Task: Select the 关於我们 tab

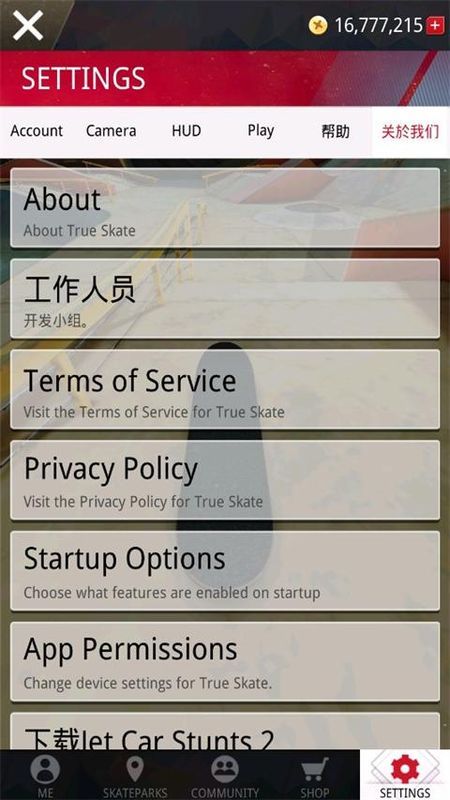Action: (x=410, y=132)
